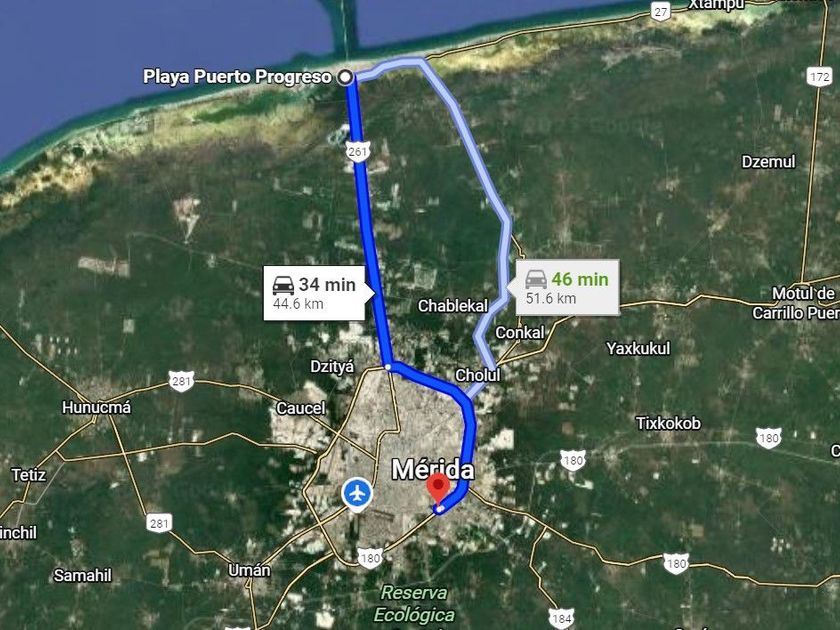Tap the 34 min route callout
Image resolution: width=840 pixels, height=630 pixels.
[x=314, y=292]
